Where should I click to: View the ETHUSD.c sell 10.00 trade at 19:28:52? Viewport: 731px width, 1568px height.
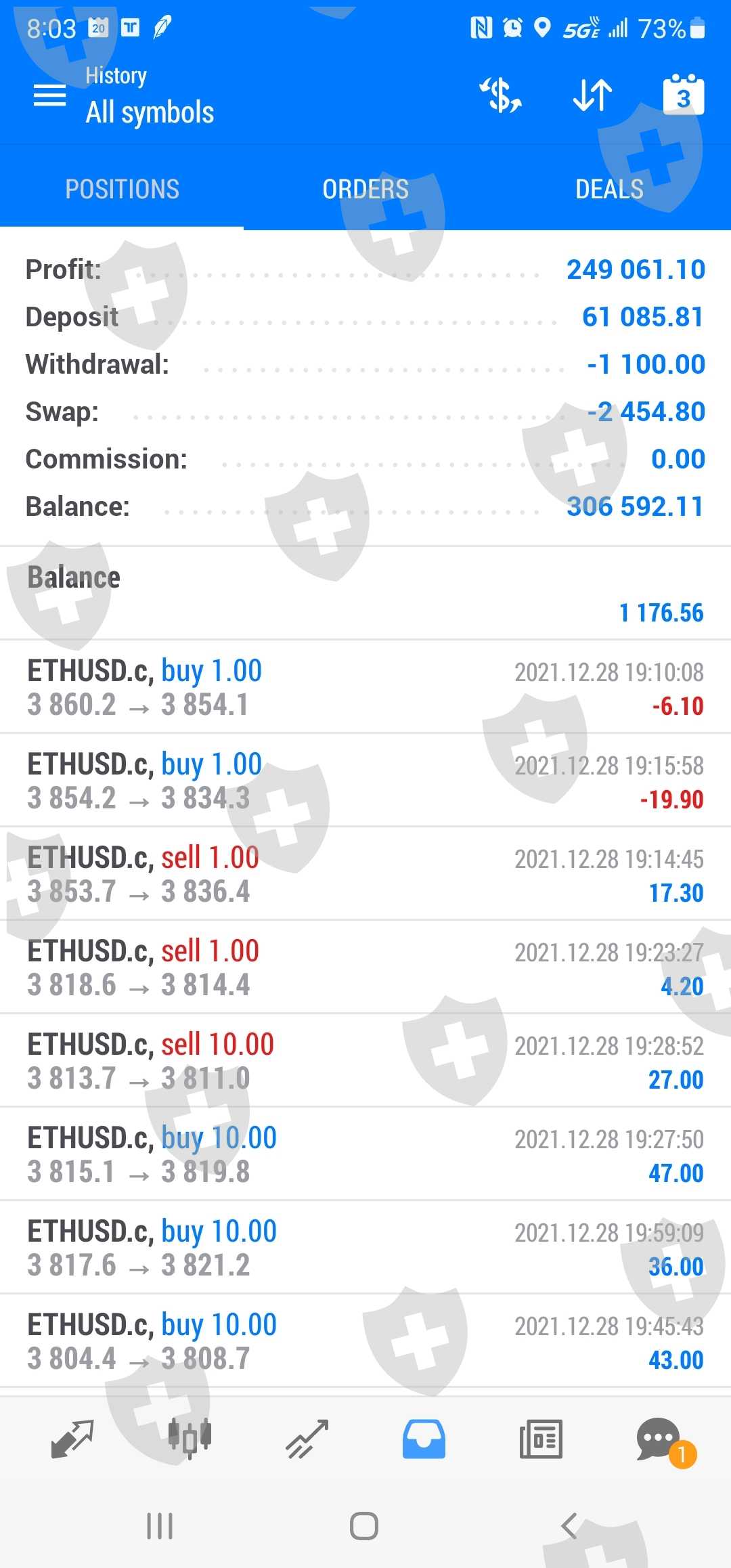pos(365,1061)
